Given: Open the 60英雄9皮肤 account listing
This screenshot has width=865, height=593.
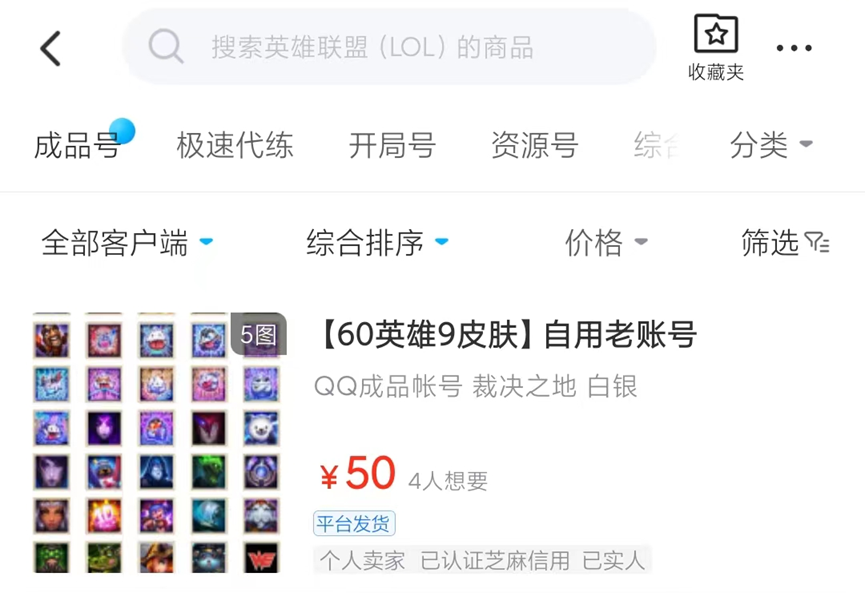Looking at the screenshot, I should [507, 335].
